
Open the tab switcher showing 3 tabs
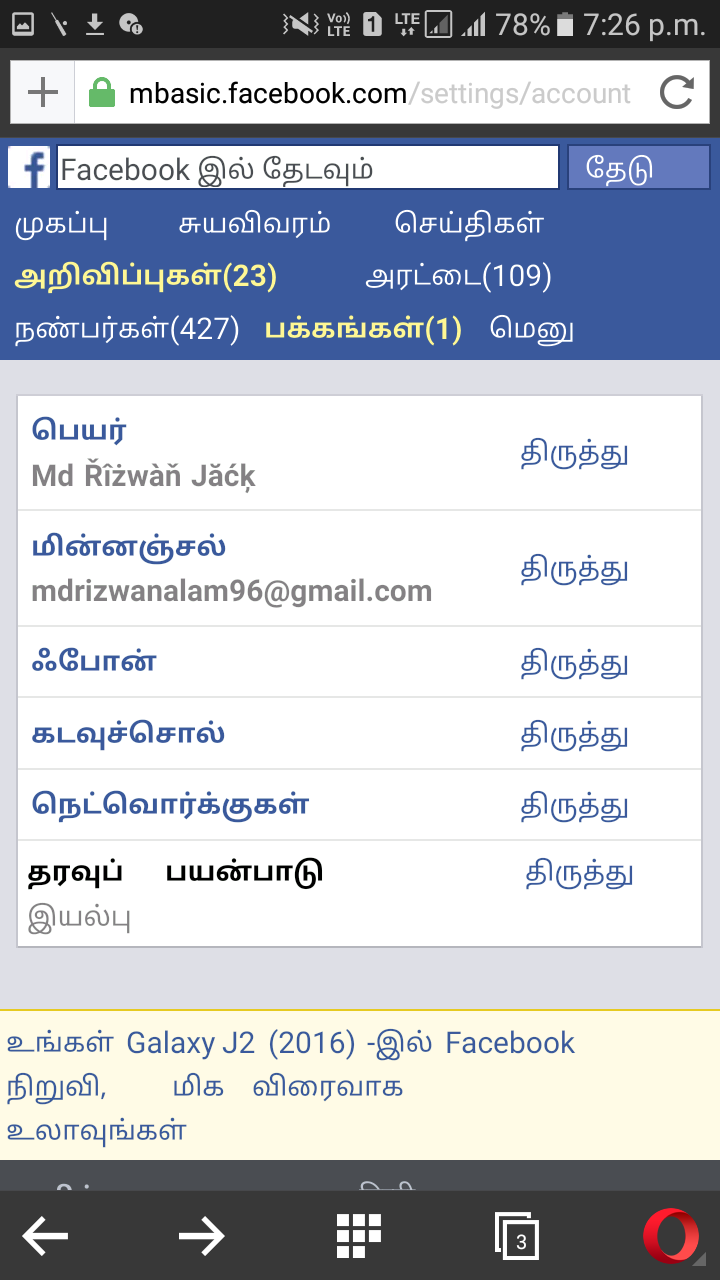click(517, 1238)
